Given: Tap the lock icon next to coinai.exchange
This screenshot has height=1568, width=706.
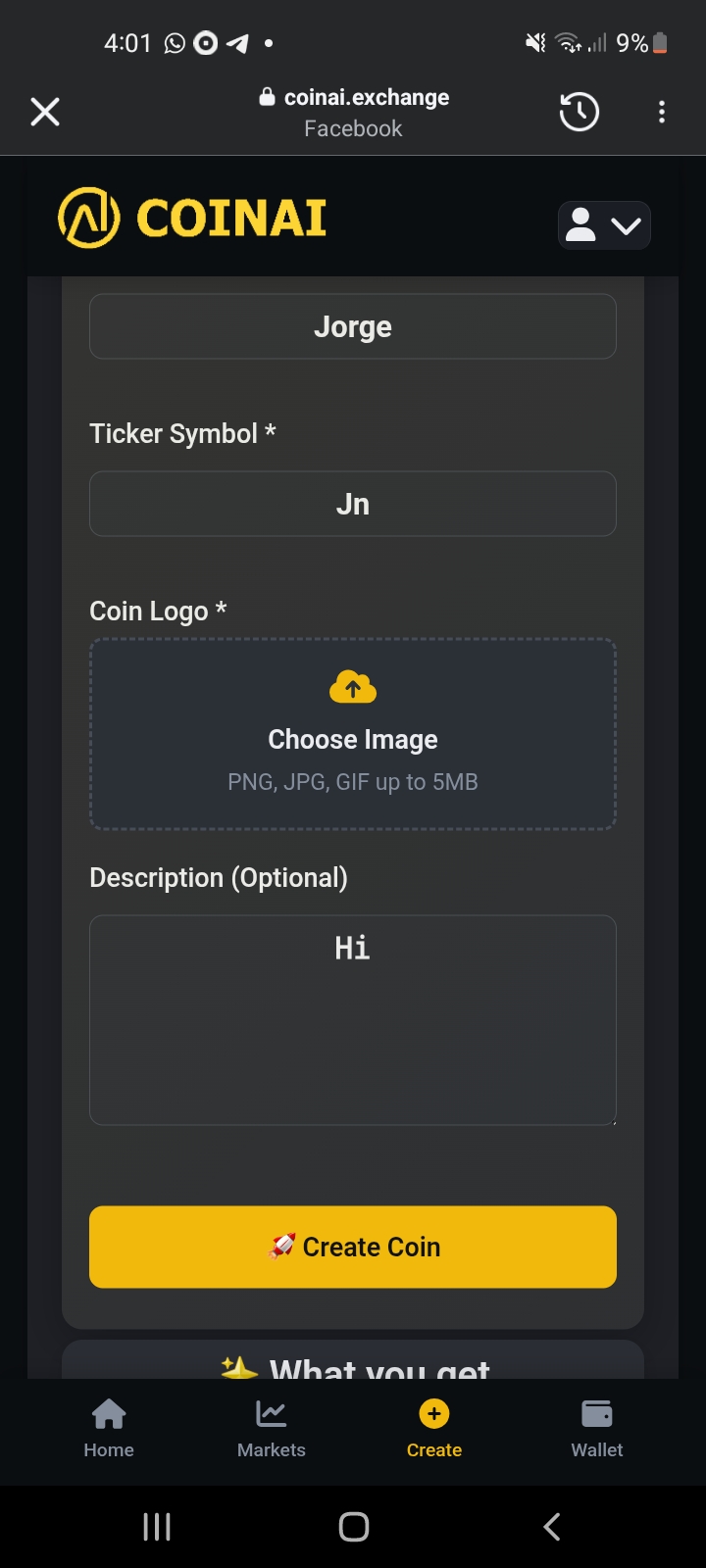Looking at the screenshot, I should [267, 97].
